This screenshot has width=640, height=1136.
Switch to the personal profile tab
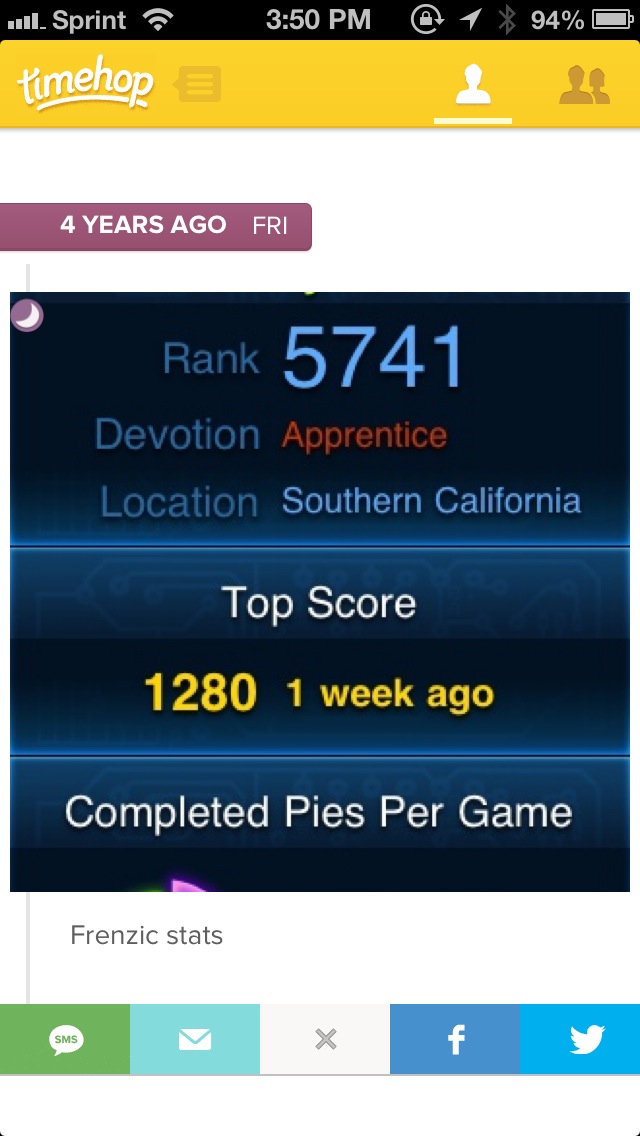click(x=473, y=85)
